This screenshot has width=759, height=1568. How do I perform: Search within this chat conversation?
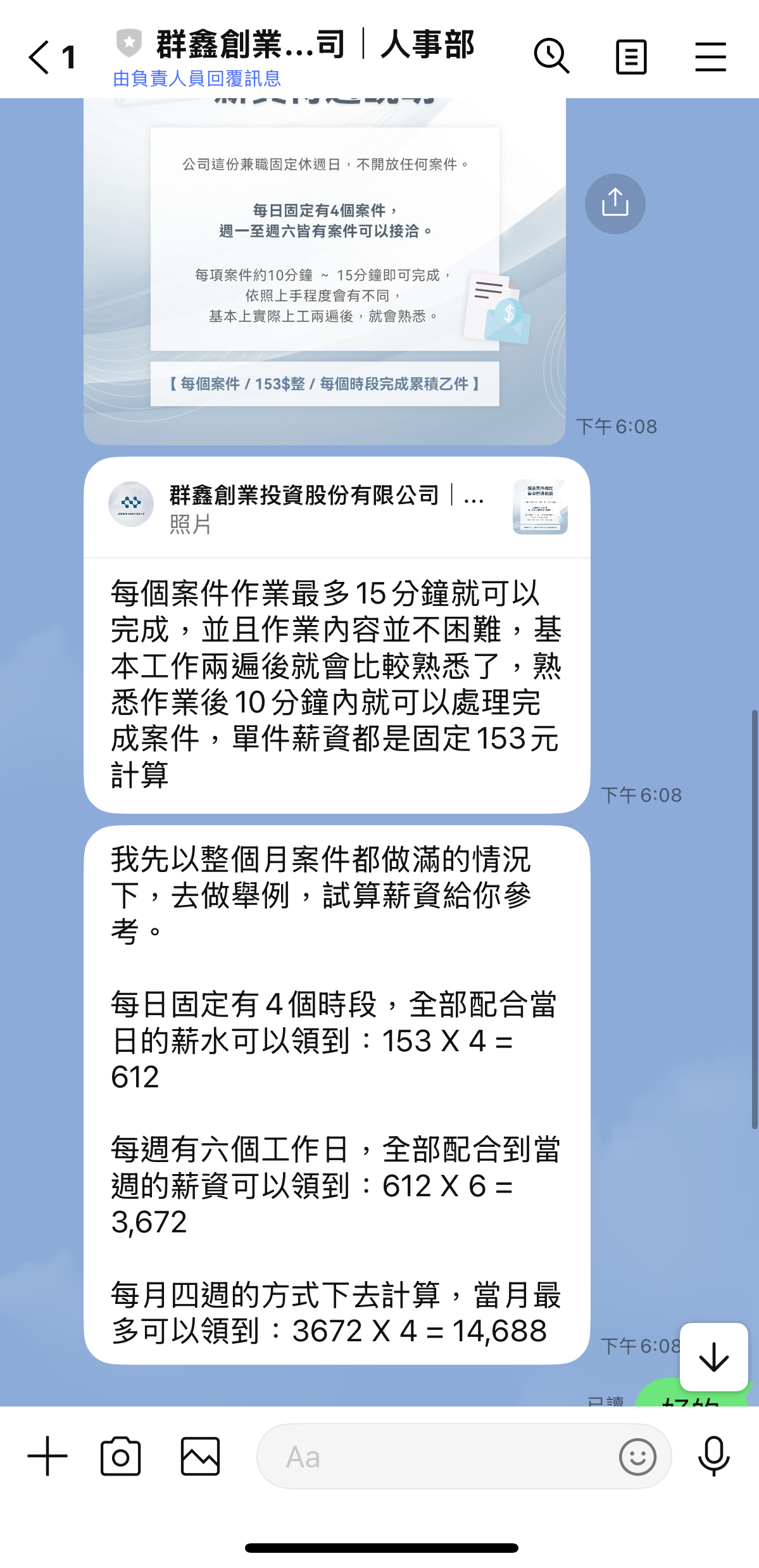pyautogui.click(x=551, y=56)
